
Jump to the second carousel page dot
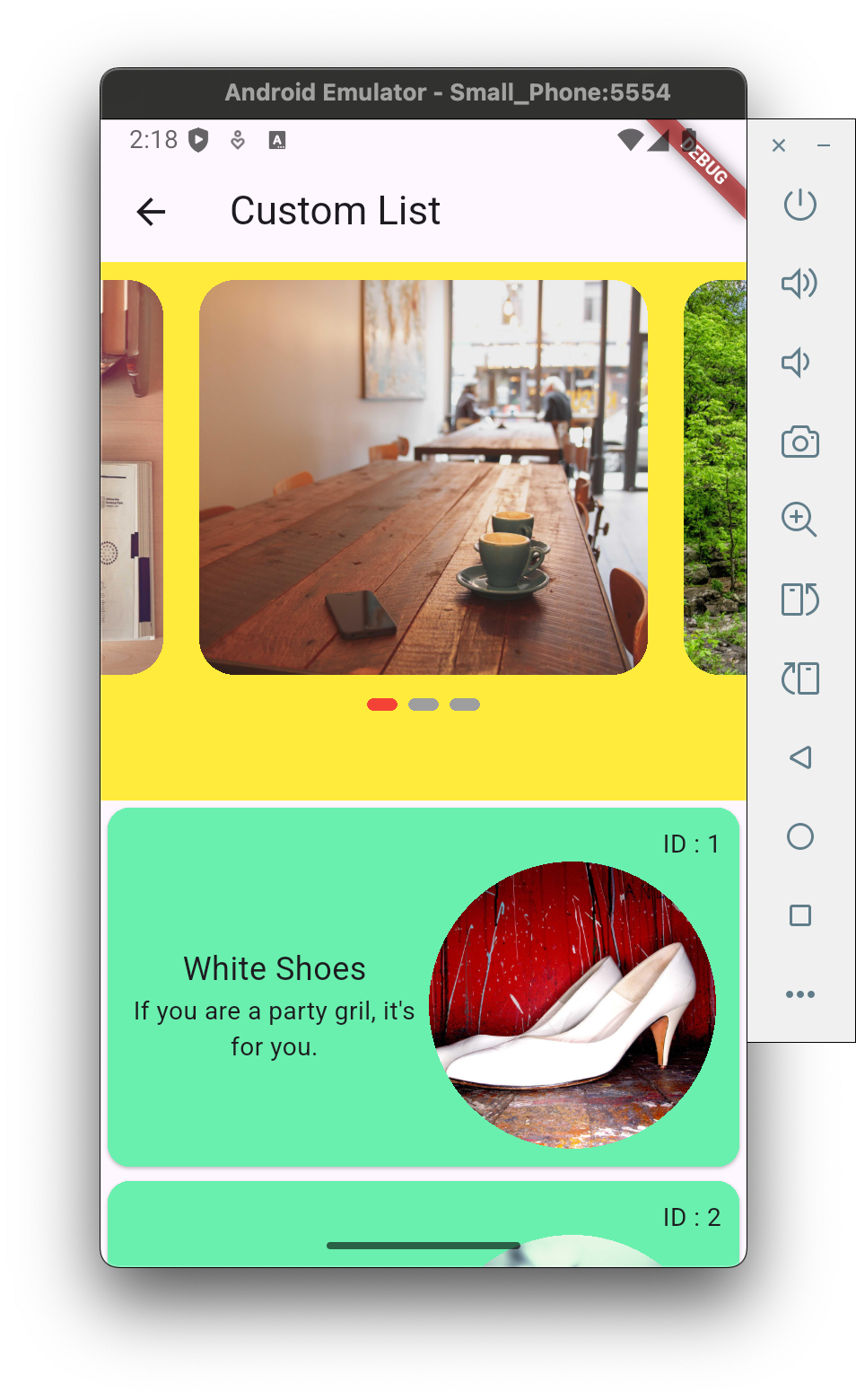pyautogui.click(x=424, y=704)
